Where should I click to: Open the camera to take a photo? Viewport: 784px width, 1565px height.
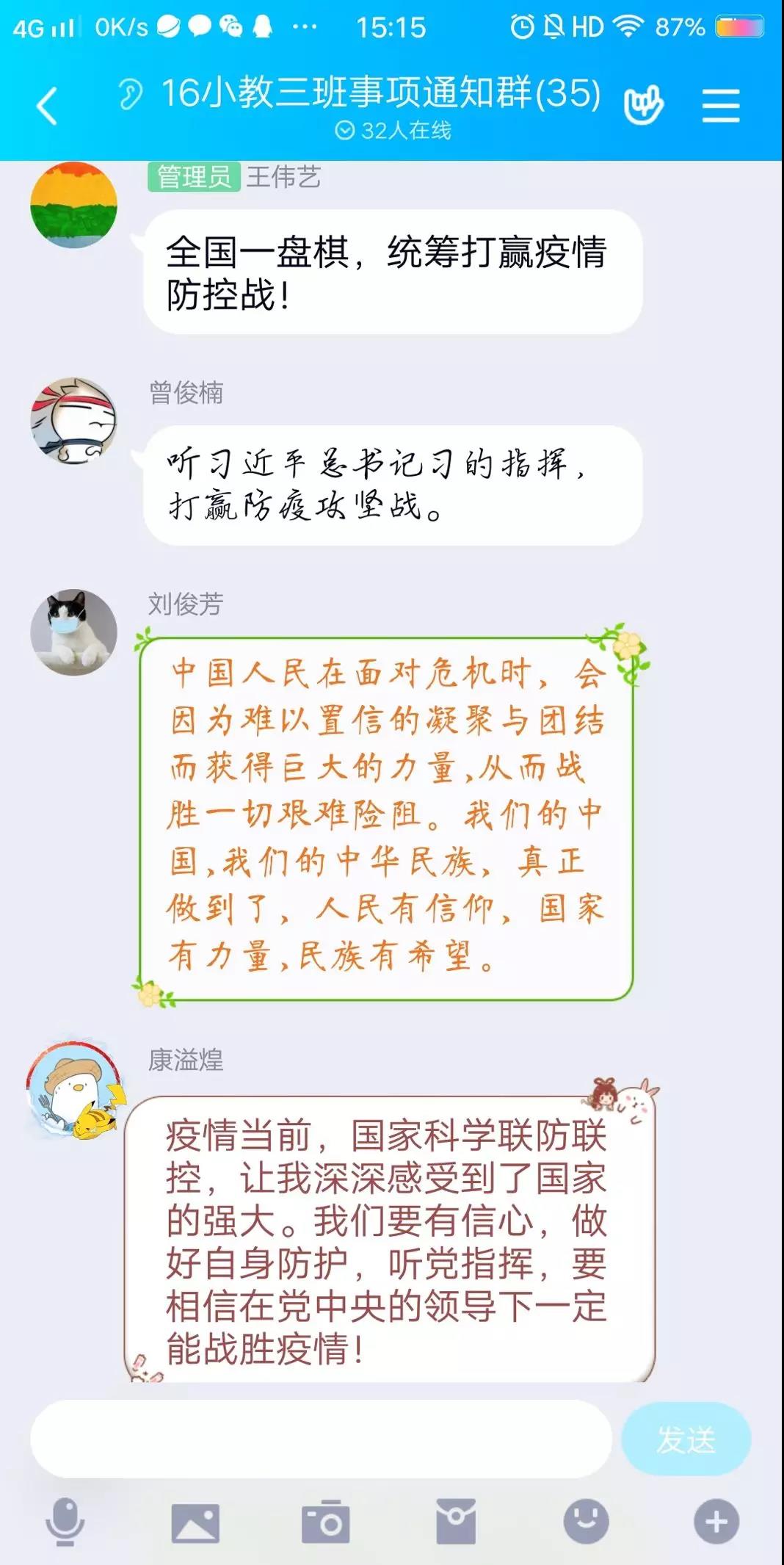[325, 1522]
